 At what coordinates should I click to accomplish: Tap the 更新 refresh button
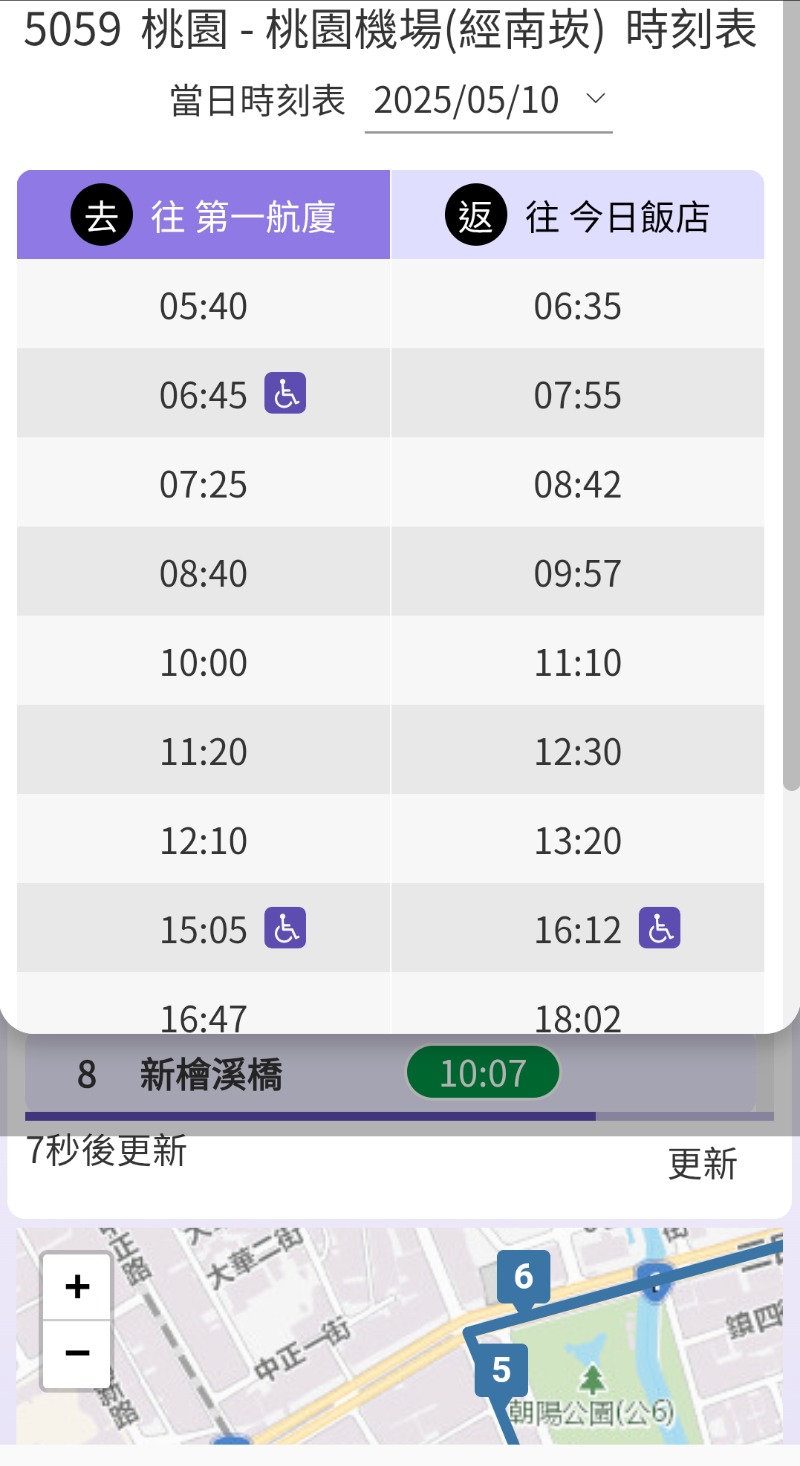pos(702,1164)
